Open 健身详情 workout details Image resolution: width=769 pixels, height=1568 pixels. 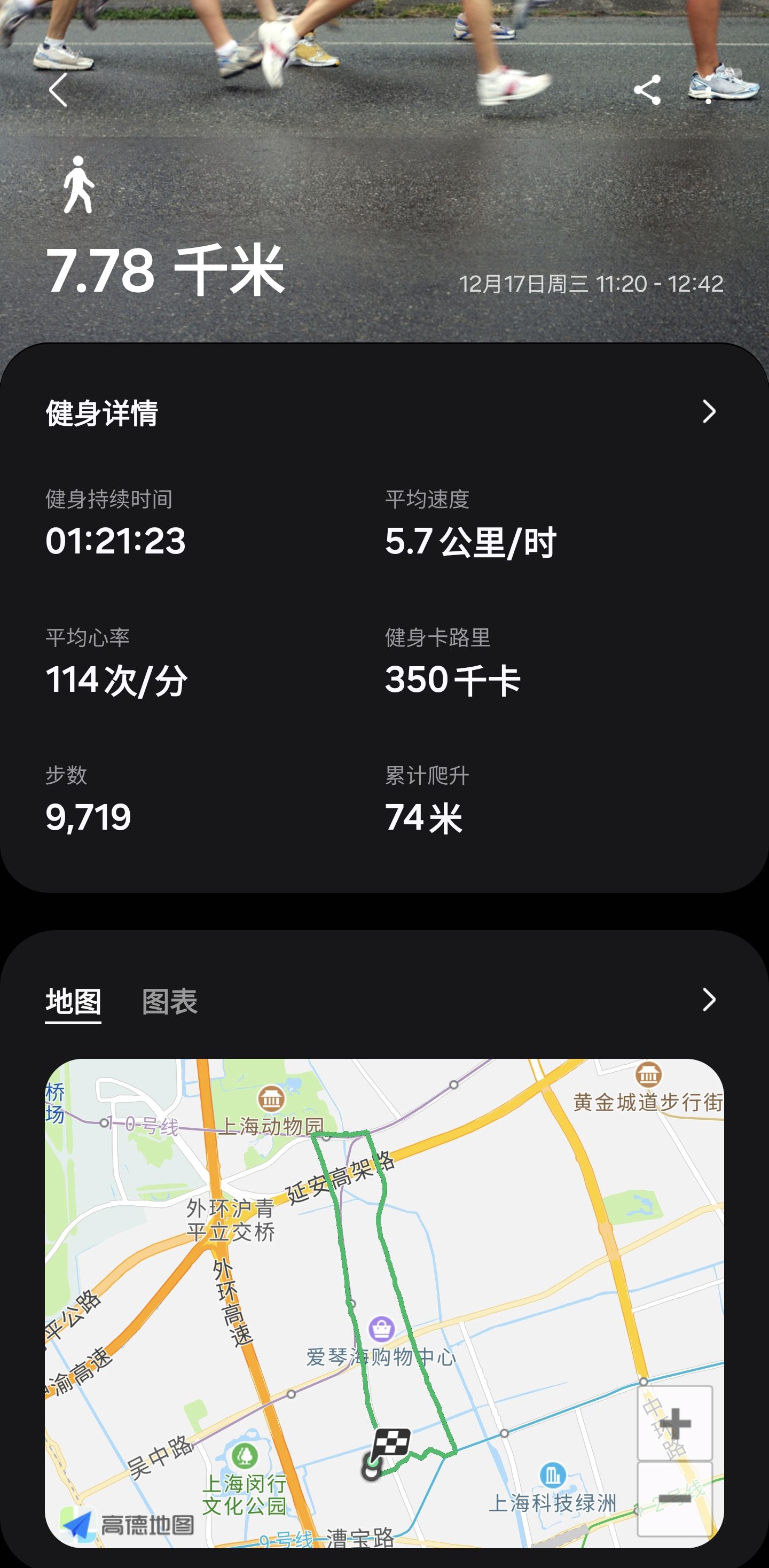click(708, 412)
